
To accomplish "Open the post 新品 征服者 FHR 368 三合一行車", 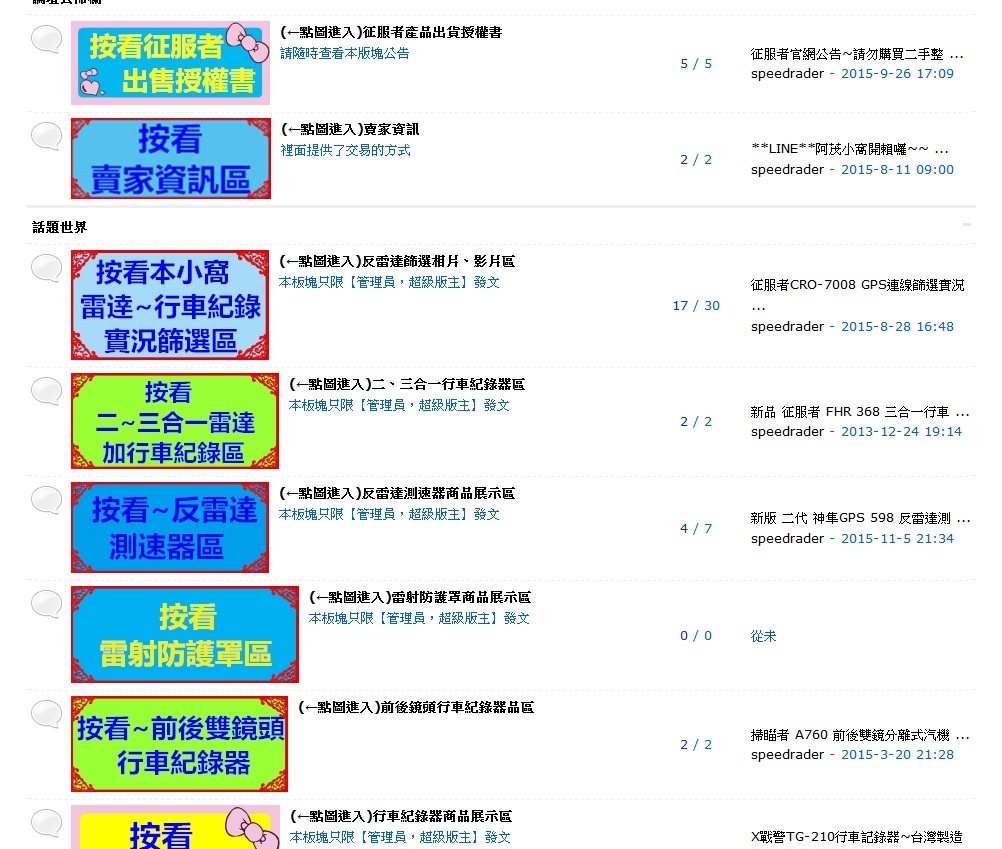I will [x=859, y=412].
